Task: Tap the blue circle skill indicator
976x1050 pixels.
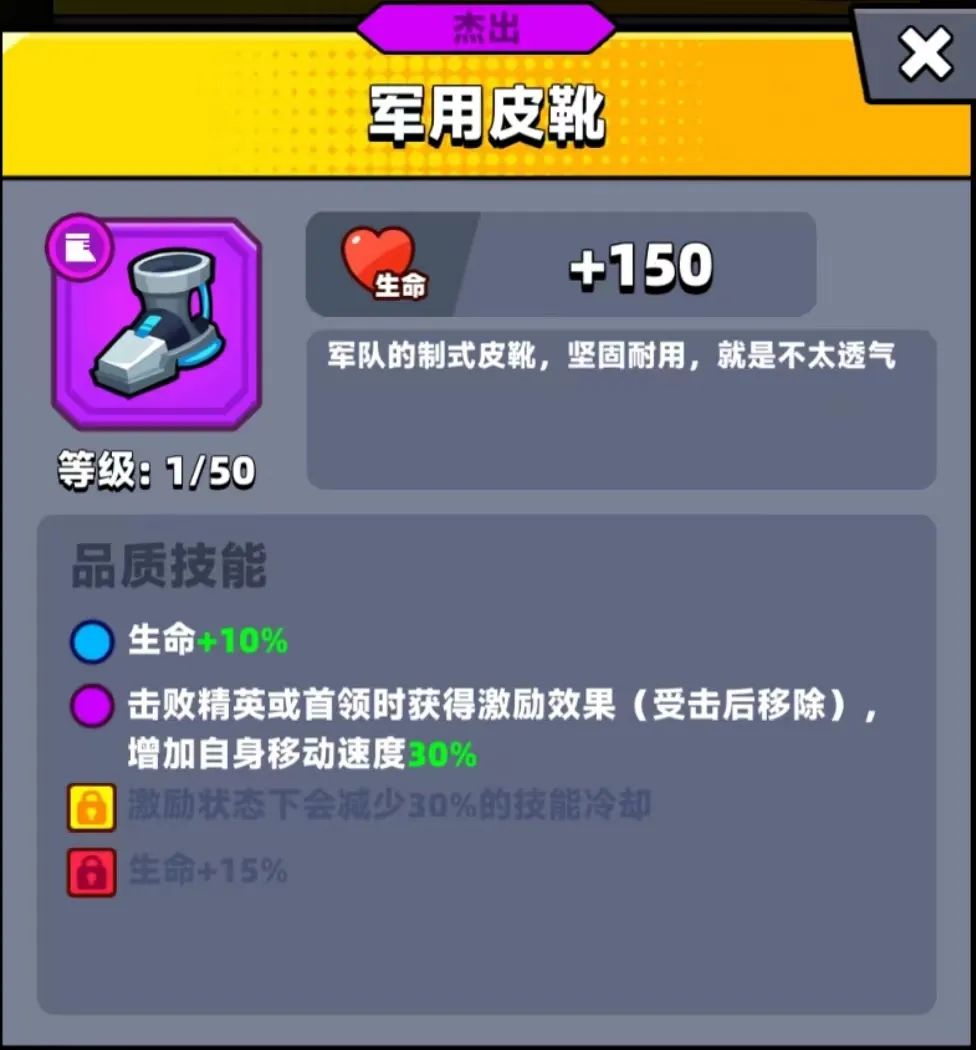Action: pos(91,642)
